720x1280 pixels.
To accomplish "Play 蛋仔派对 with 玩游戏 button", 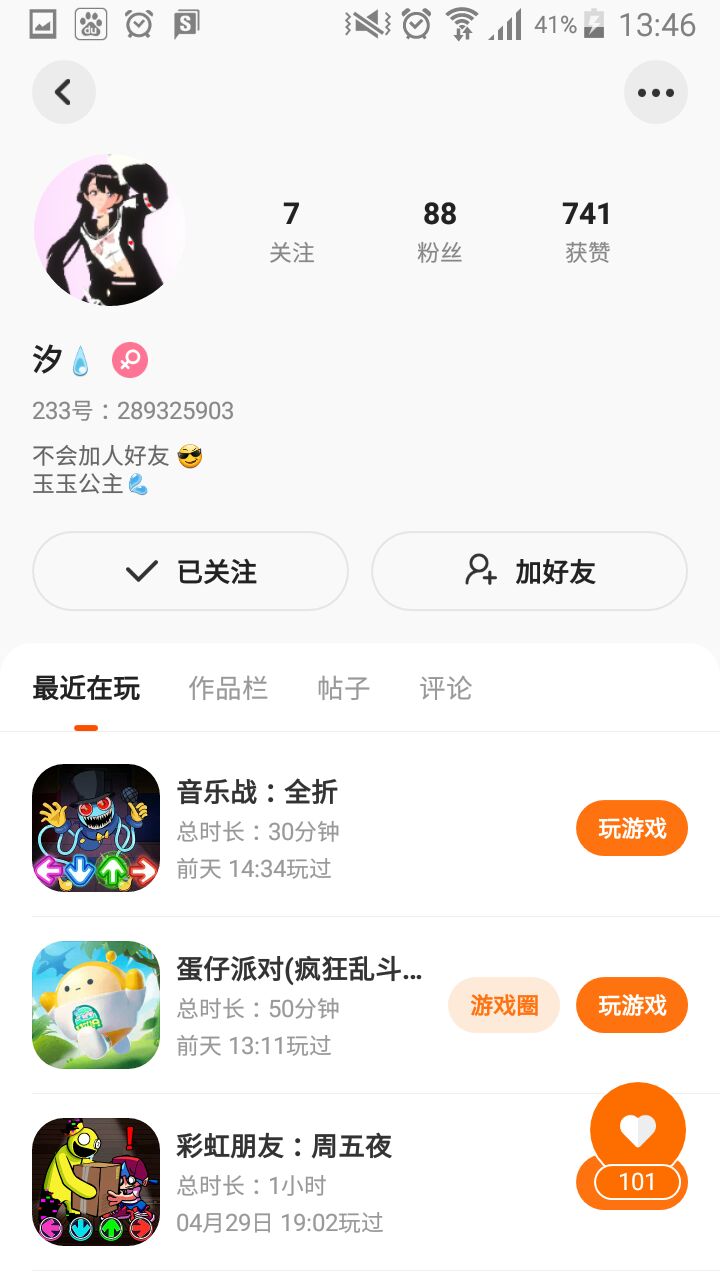I will pyautogui.click(x=631, y=1005).
